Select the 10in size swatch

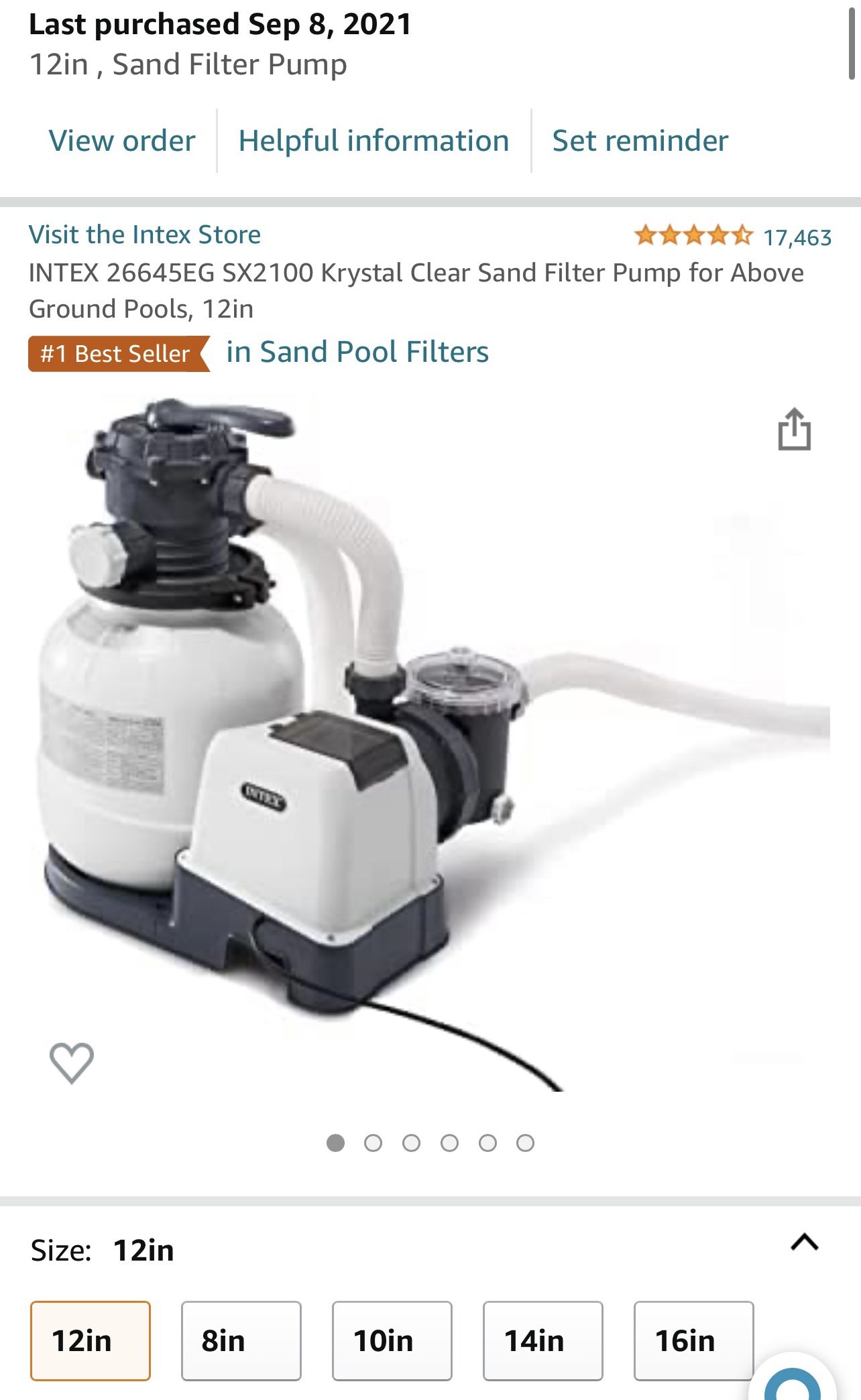[x=393, y=1339]
